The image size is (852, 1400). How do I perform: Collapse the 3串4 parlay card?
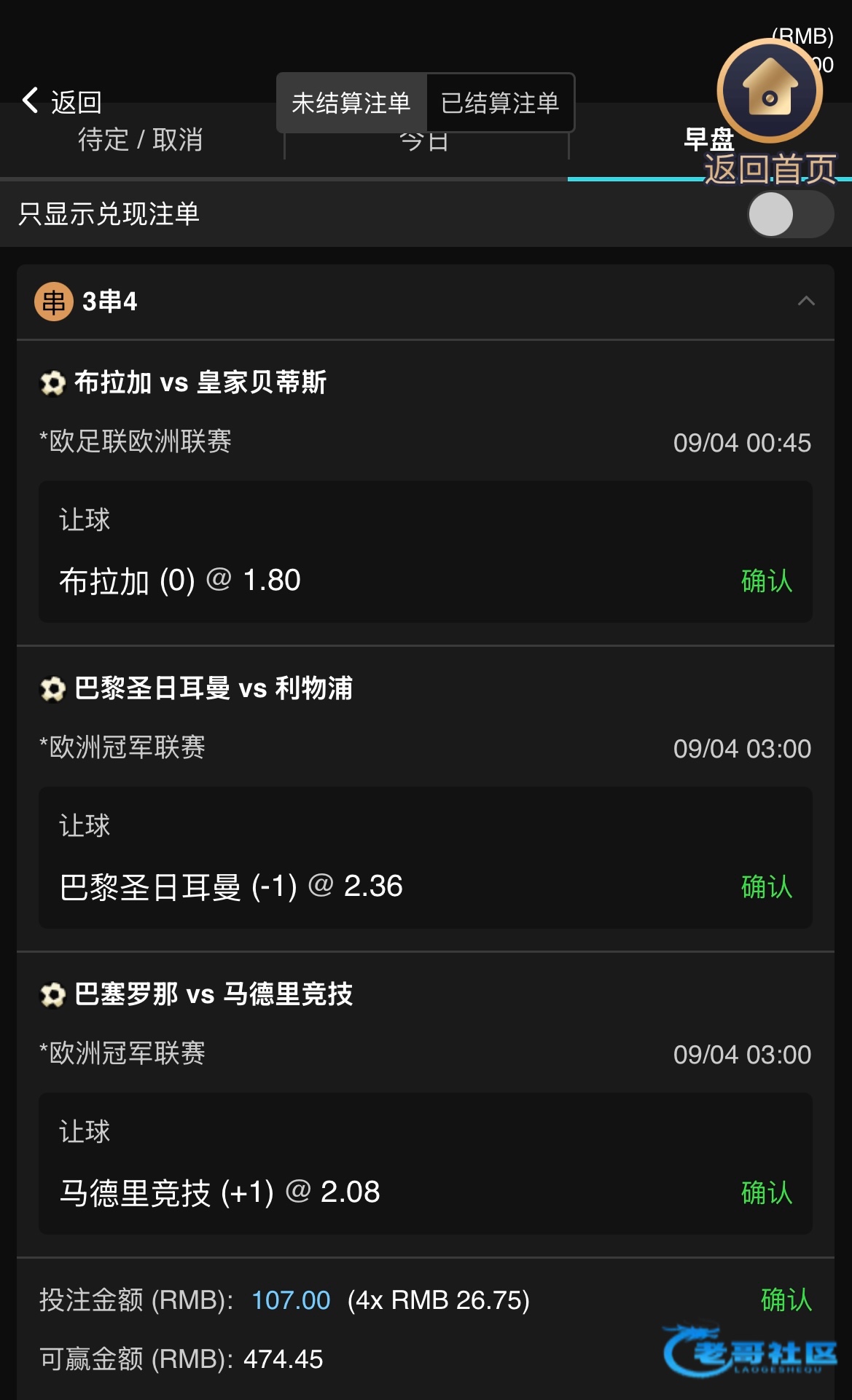(806, 301)
